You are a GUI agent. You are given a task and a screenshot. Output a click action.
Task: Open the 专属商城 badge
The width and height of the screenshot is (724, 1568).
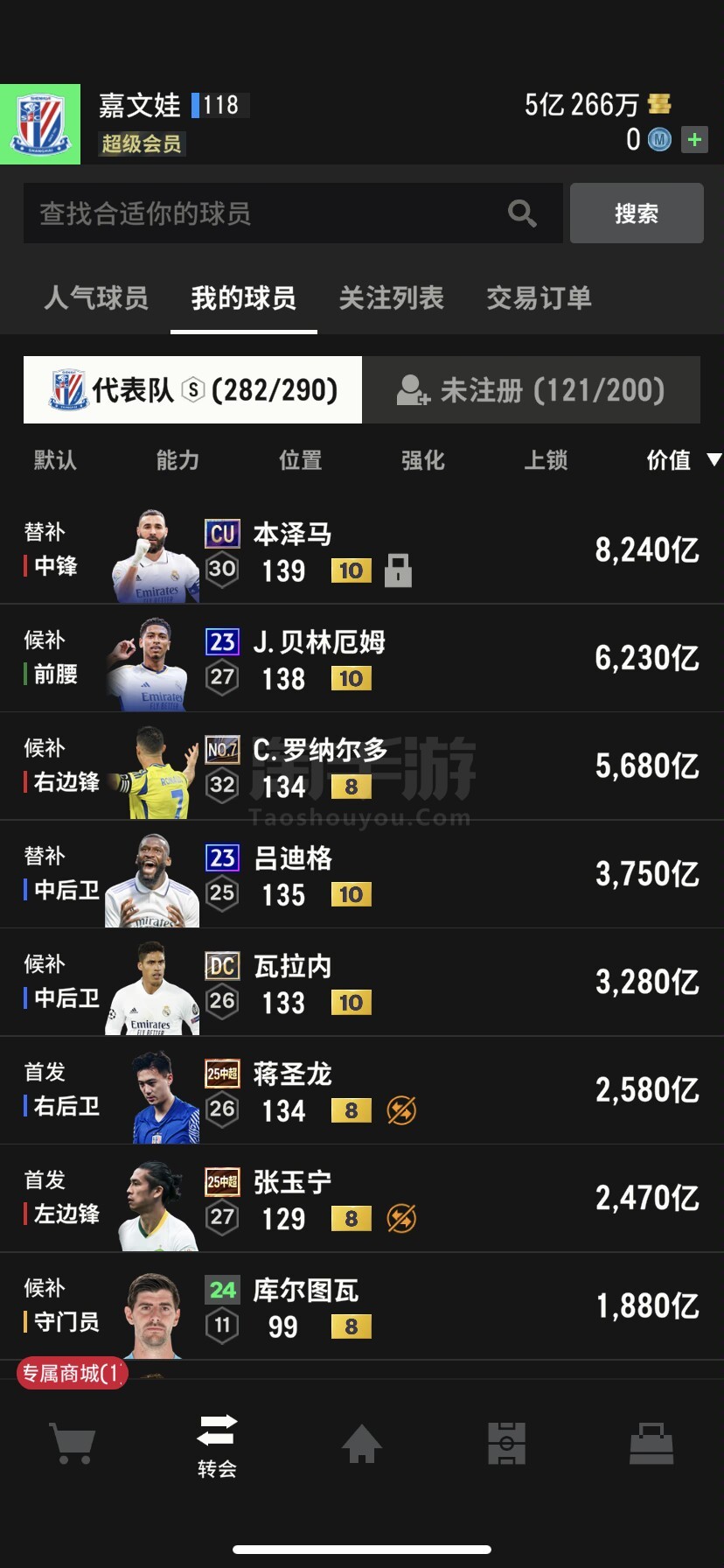[72, 1373]
